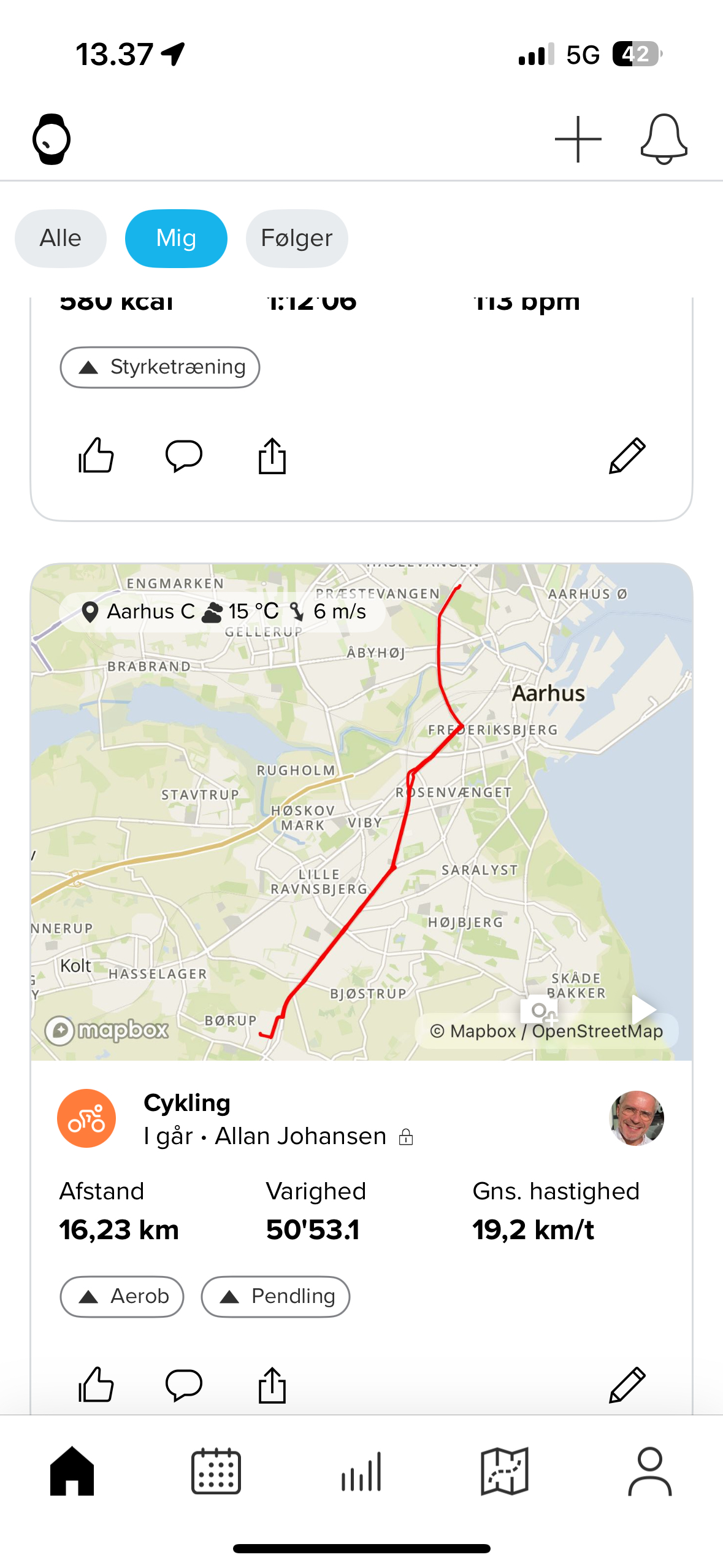This screenshot has height=1568, width=723.
Task: Edit the Cykling workout
Action: click(627, 1385)
